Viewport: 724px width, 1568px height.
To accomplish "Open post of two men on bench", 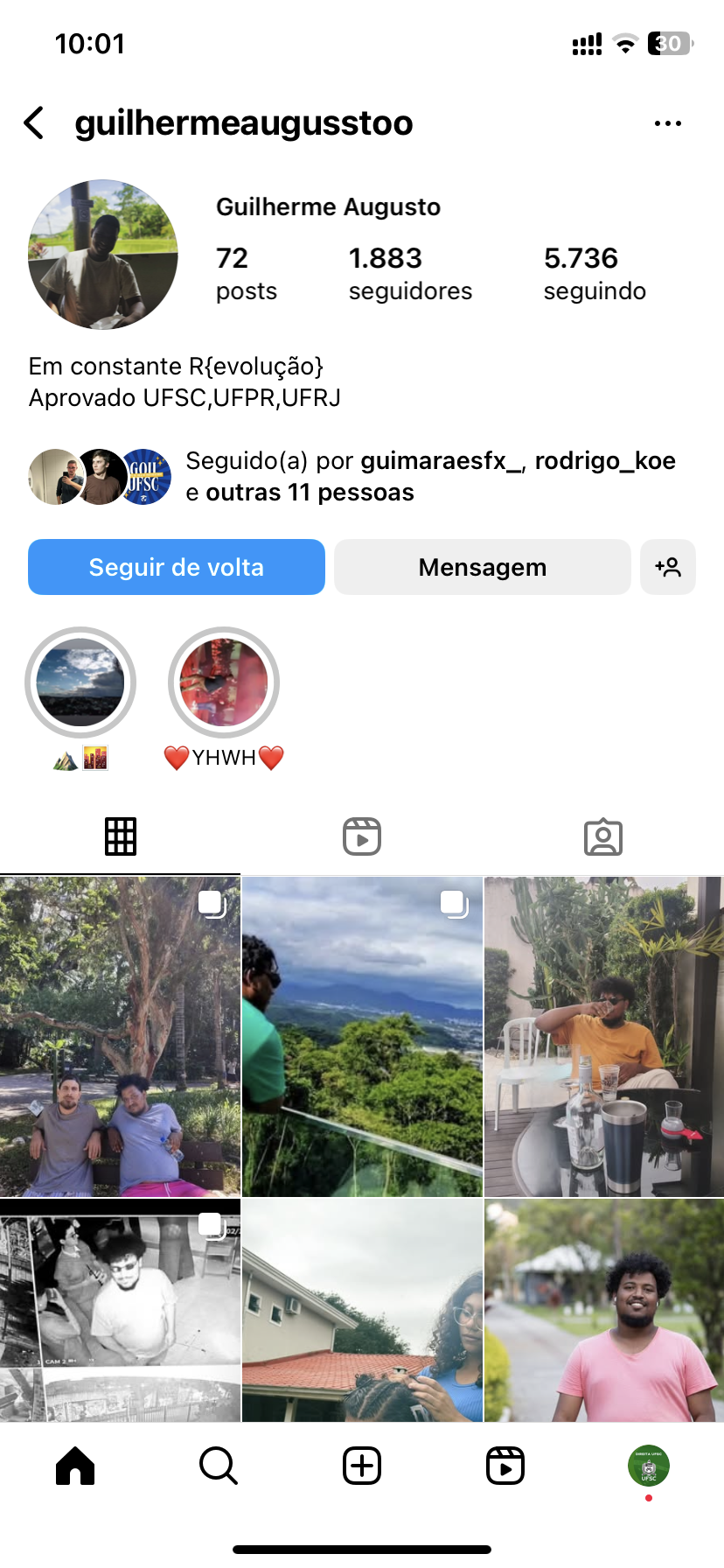I will point(120,1037).
